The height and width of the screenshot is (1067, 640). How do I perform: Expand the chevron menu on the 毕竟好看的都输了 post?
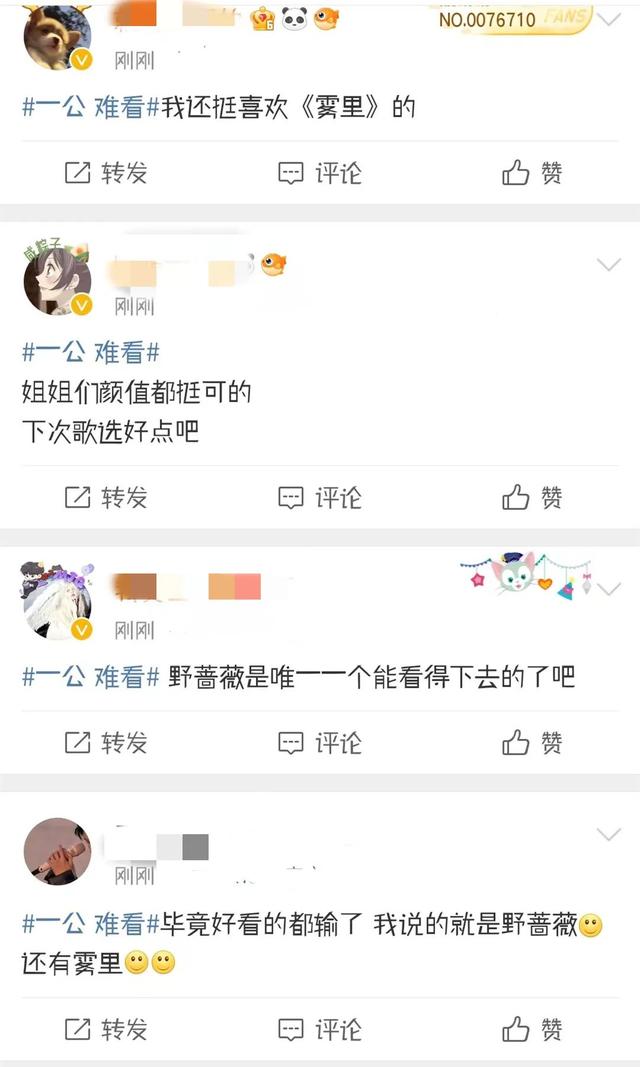[609, 834]
